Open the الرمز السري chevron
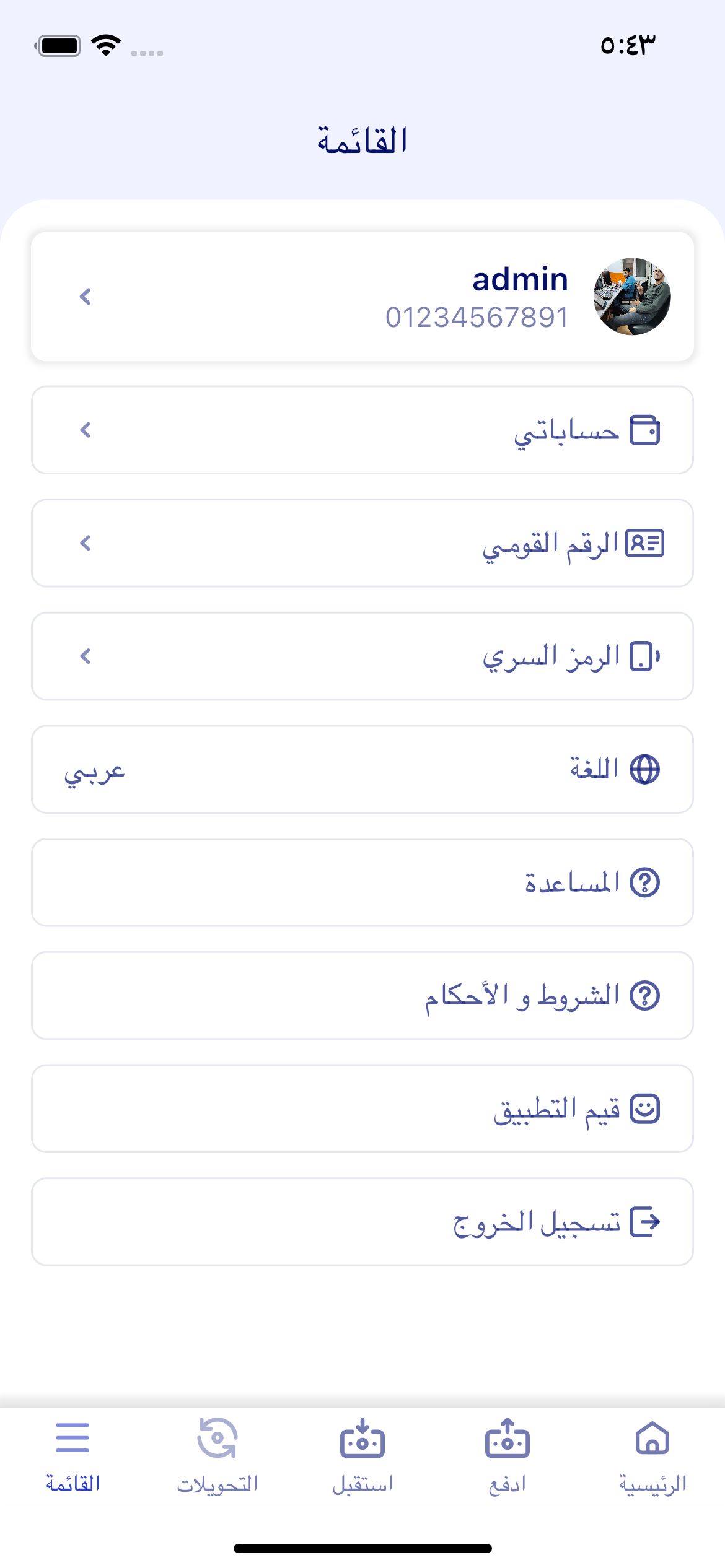 [86, 656]
